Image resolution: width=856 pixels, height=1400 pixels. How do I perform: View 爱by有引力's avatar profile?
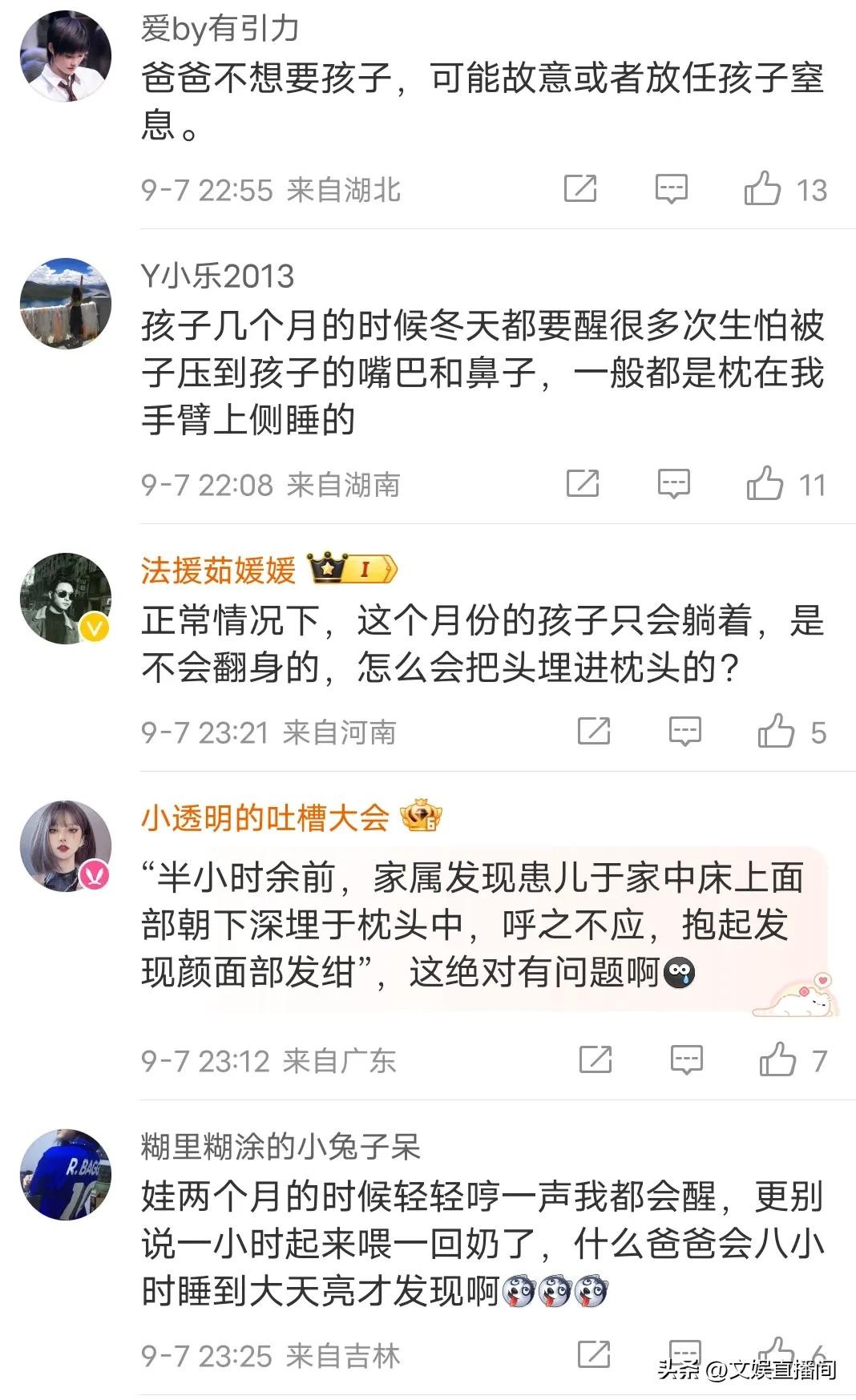coord(66,56)
